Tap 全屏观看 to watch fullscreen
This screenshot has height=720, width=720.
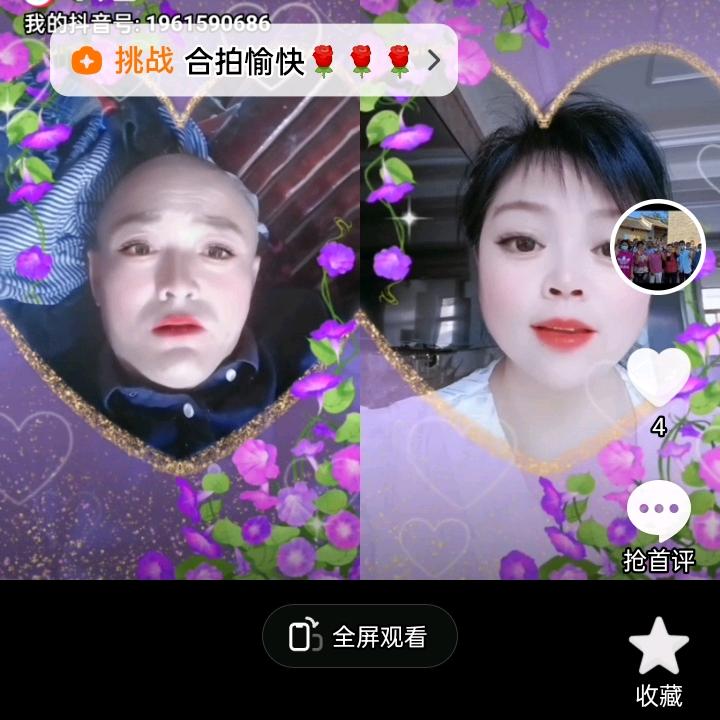coord(360,636)
